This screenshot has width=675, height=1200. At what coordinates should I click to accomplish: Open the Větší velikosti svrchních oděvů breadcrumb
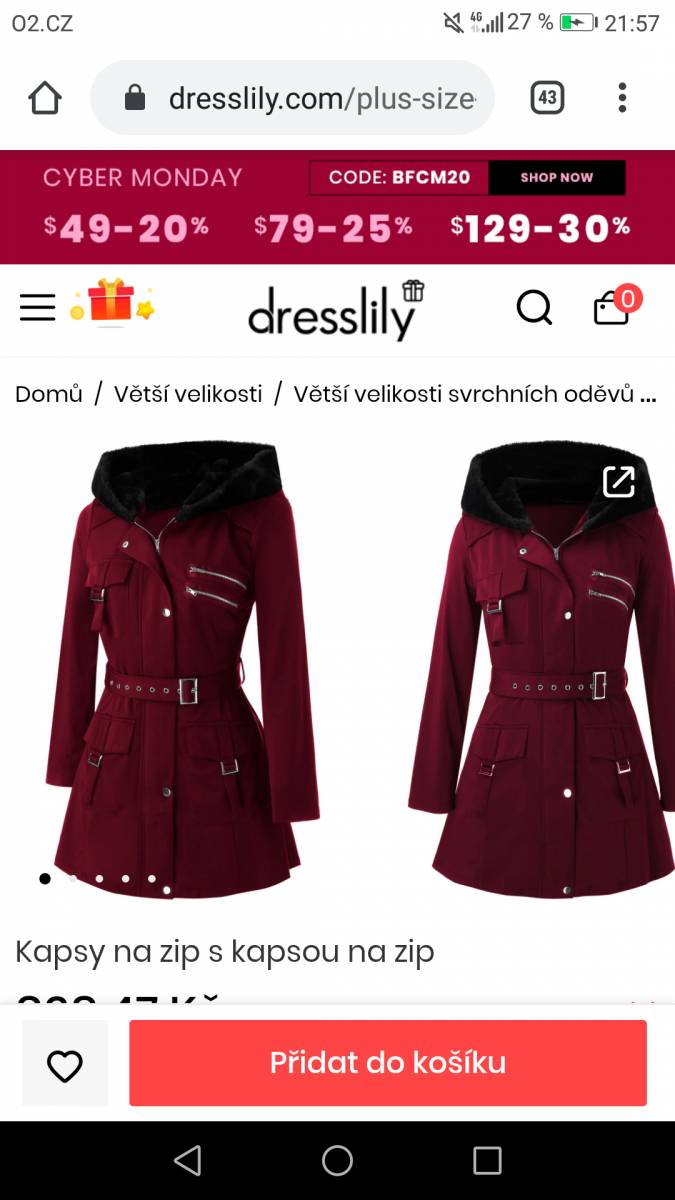click(475, 394)
